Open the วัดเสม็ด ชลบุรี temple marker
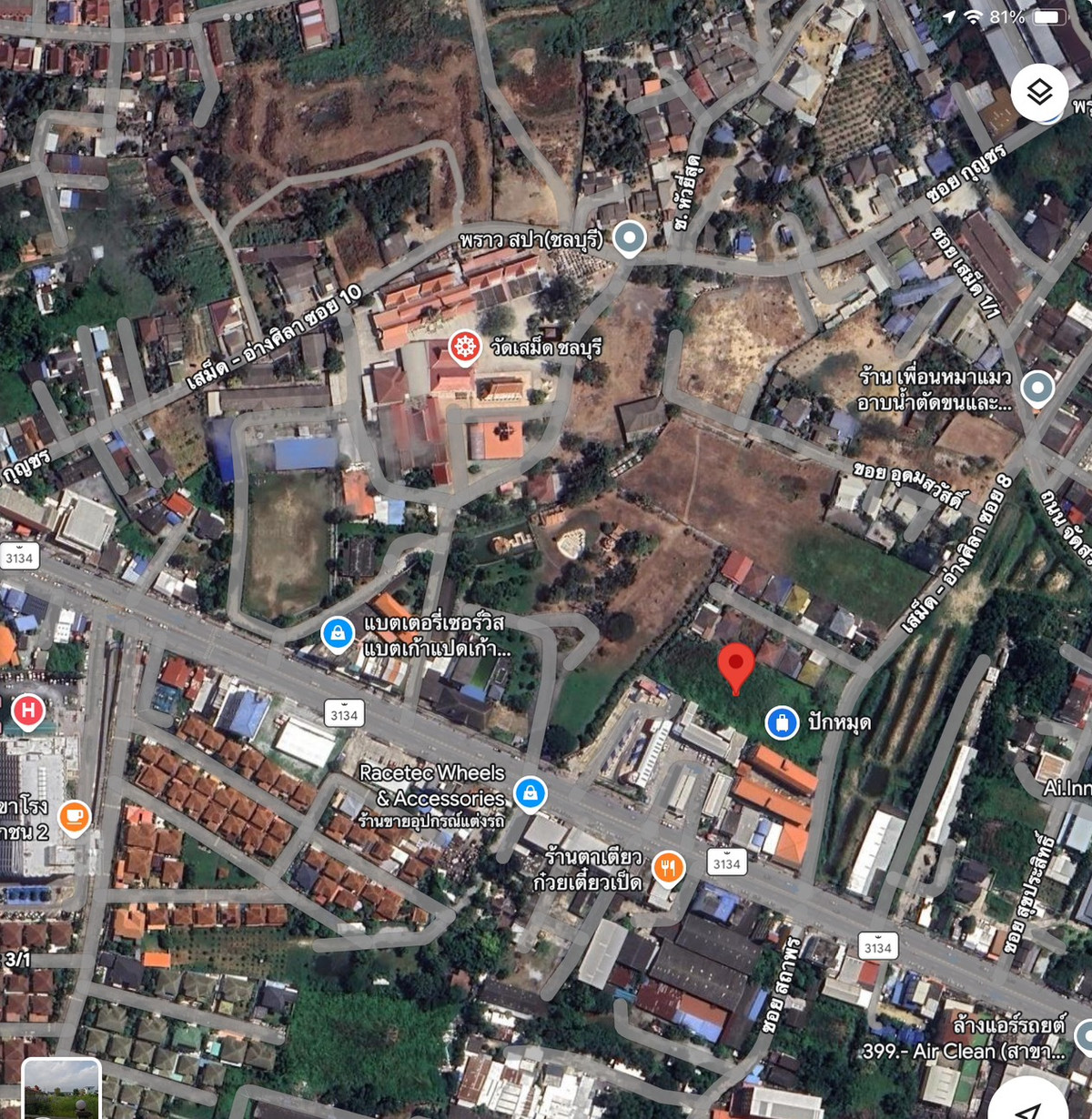 point(465,347)
